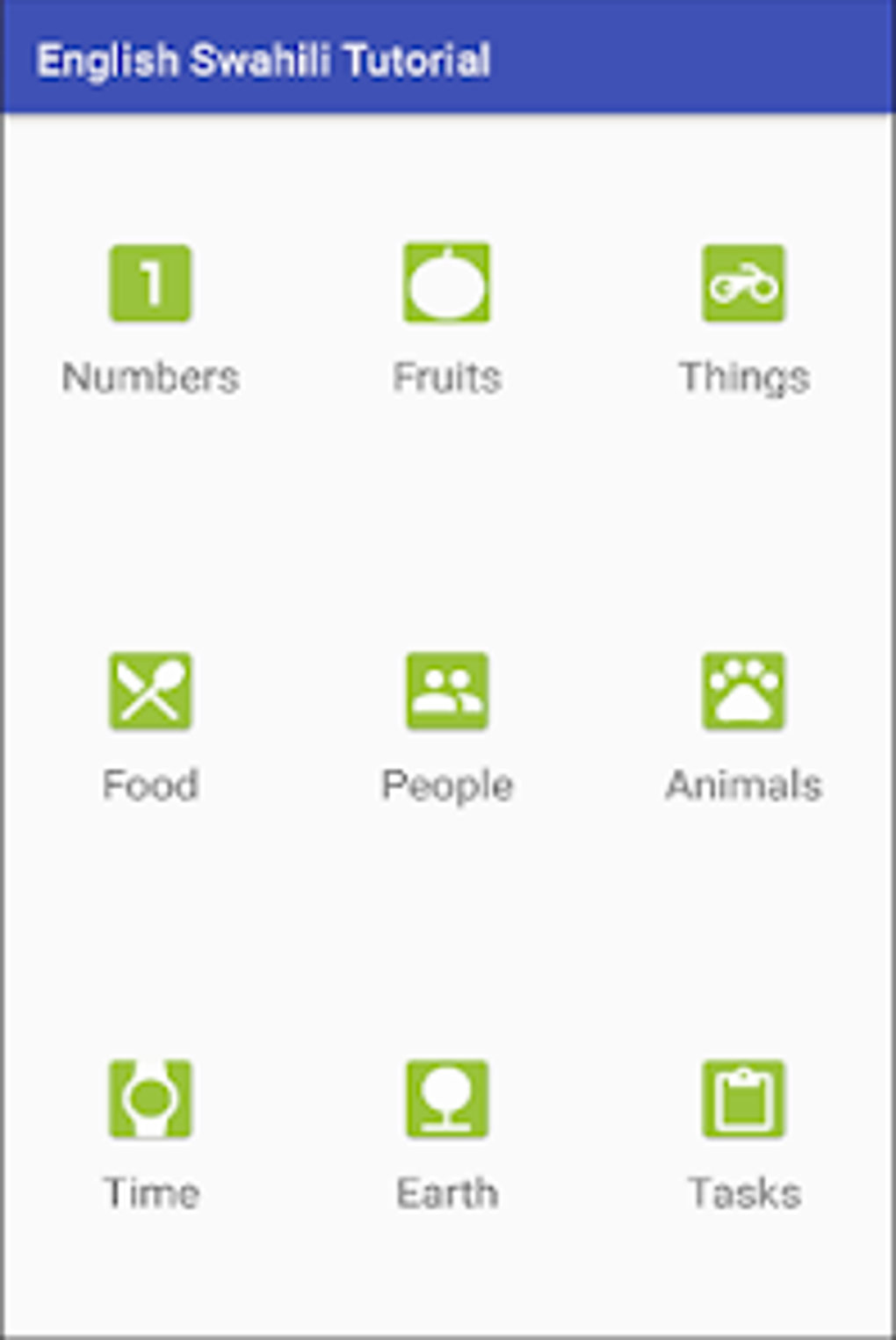Open the Things lesson tile
Viewport: 896px width, 1340px height.
pos(743,284)
